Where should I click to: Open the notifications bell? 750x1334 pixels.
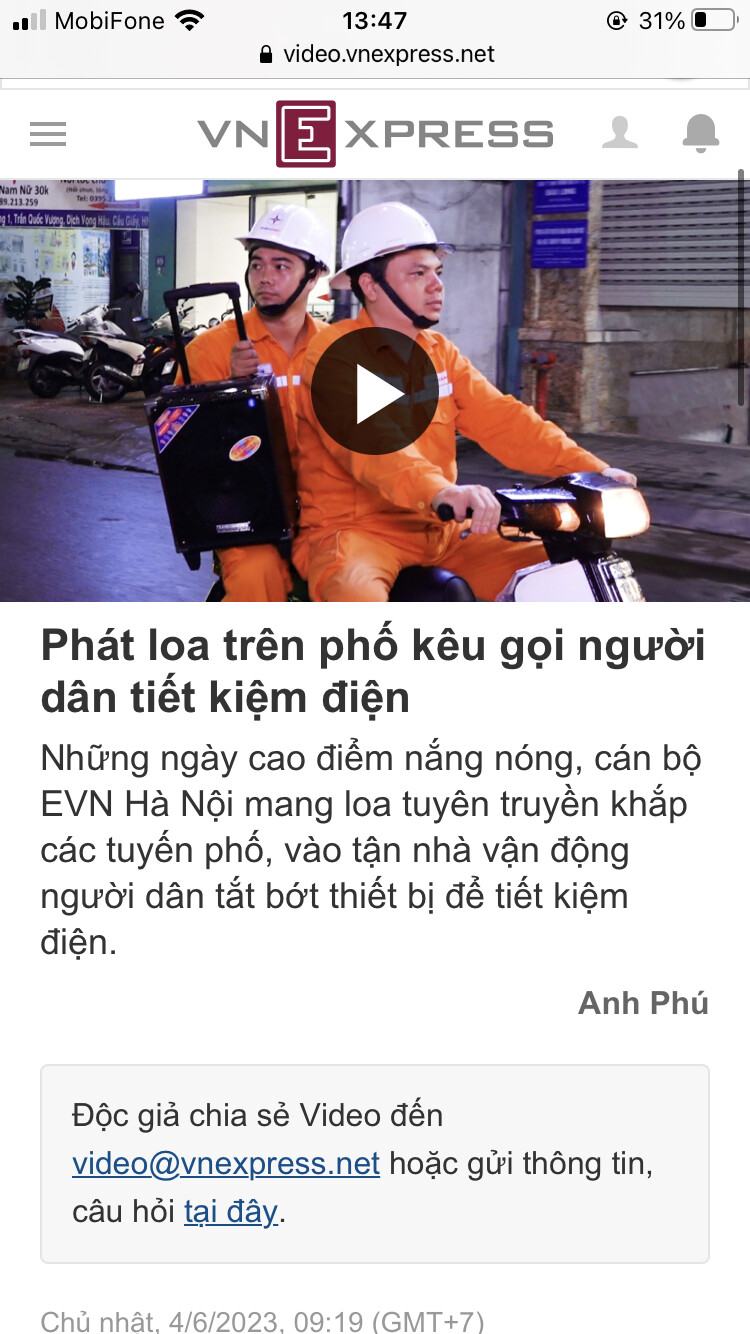(x=700, y=134)
